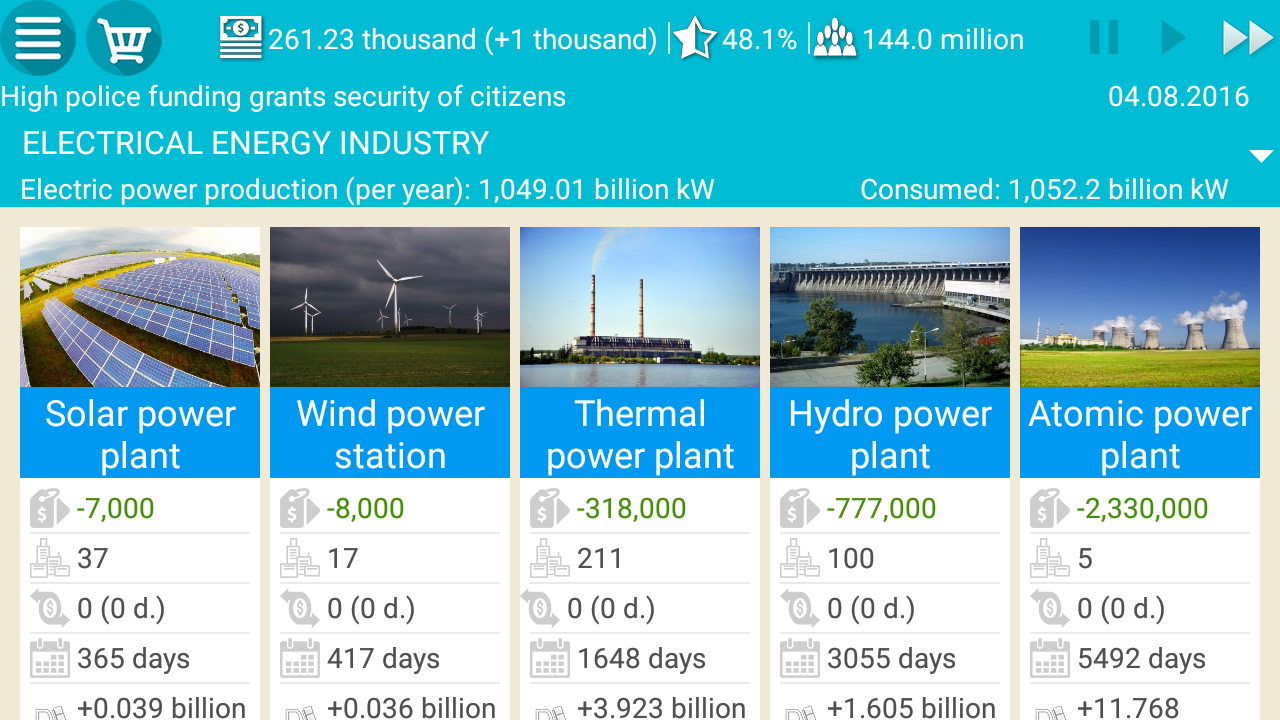Pause the game time
This screenshot has height=720, width=1280.
coord(1104,38)
